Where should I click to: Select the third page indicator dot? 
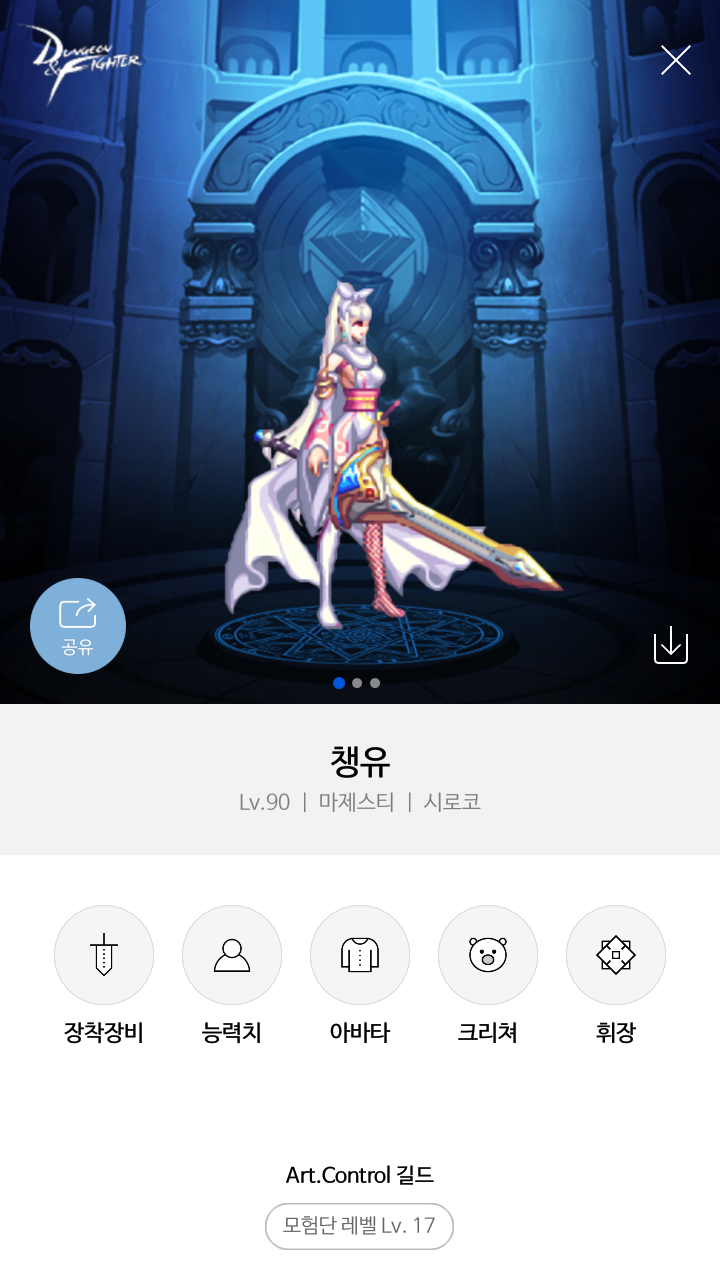coord(375,683)
